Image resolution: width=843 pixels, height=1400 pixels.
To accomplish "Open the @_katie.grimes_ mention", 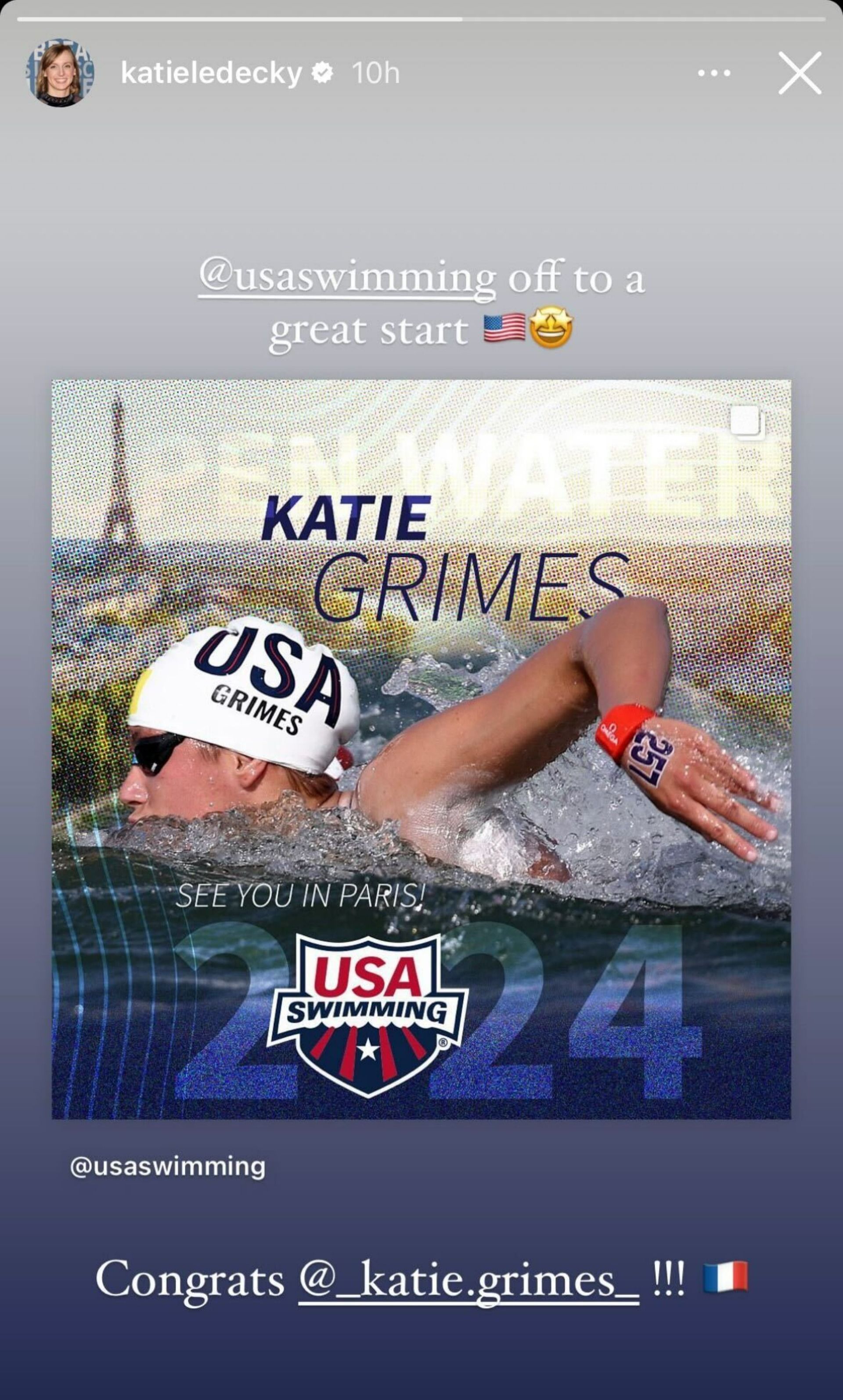I will pos(468,1280).
